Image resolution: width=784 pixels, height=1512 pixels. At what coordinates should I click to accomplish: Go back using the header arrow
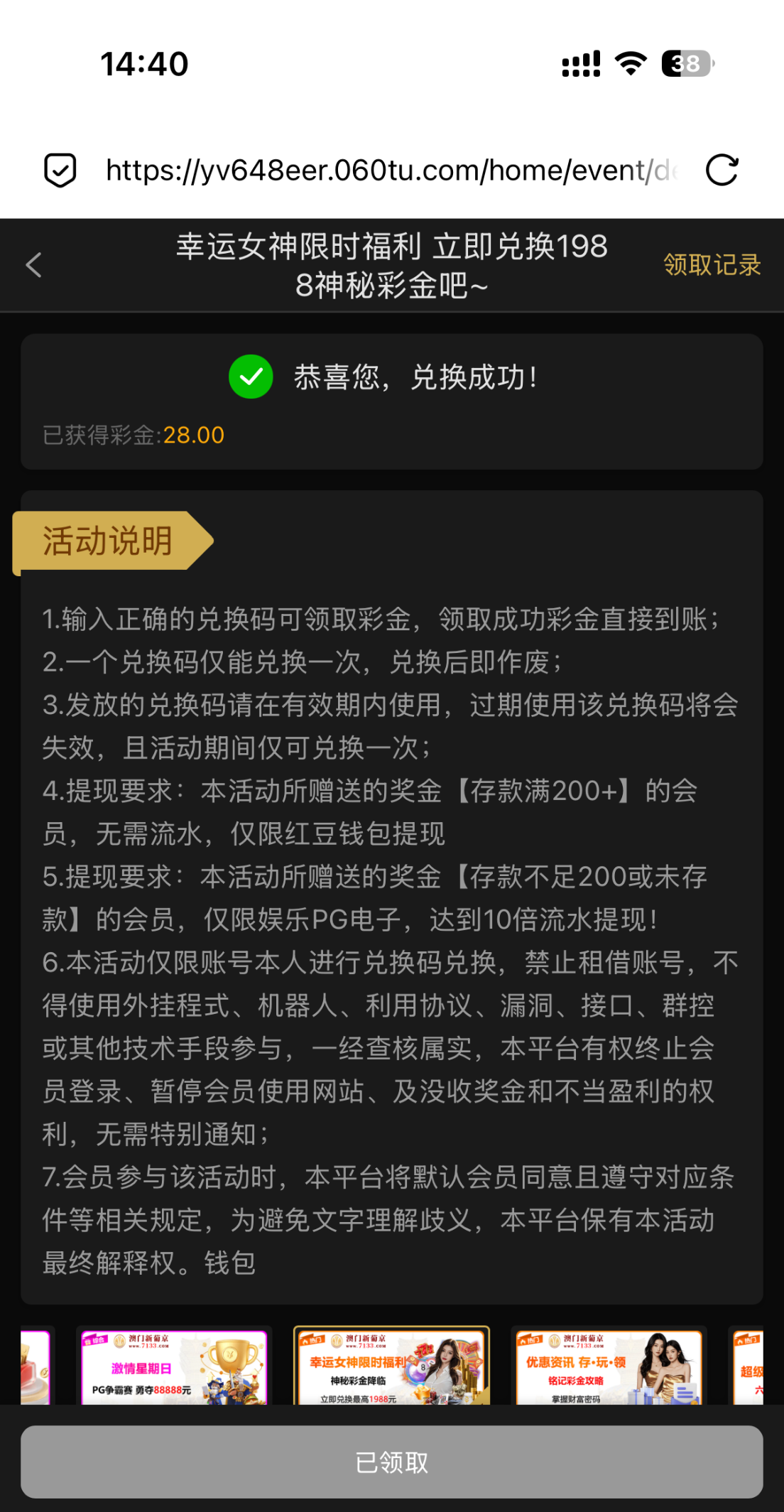[x=34, y=265]
